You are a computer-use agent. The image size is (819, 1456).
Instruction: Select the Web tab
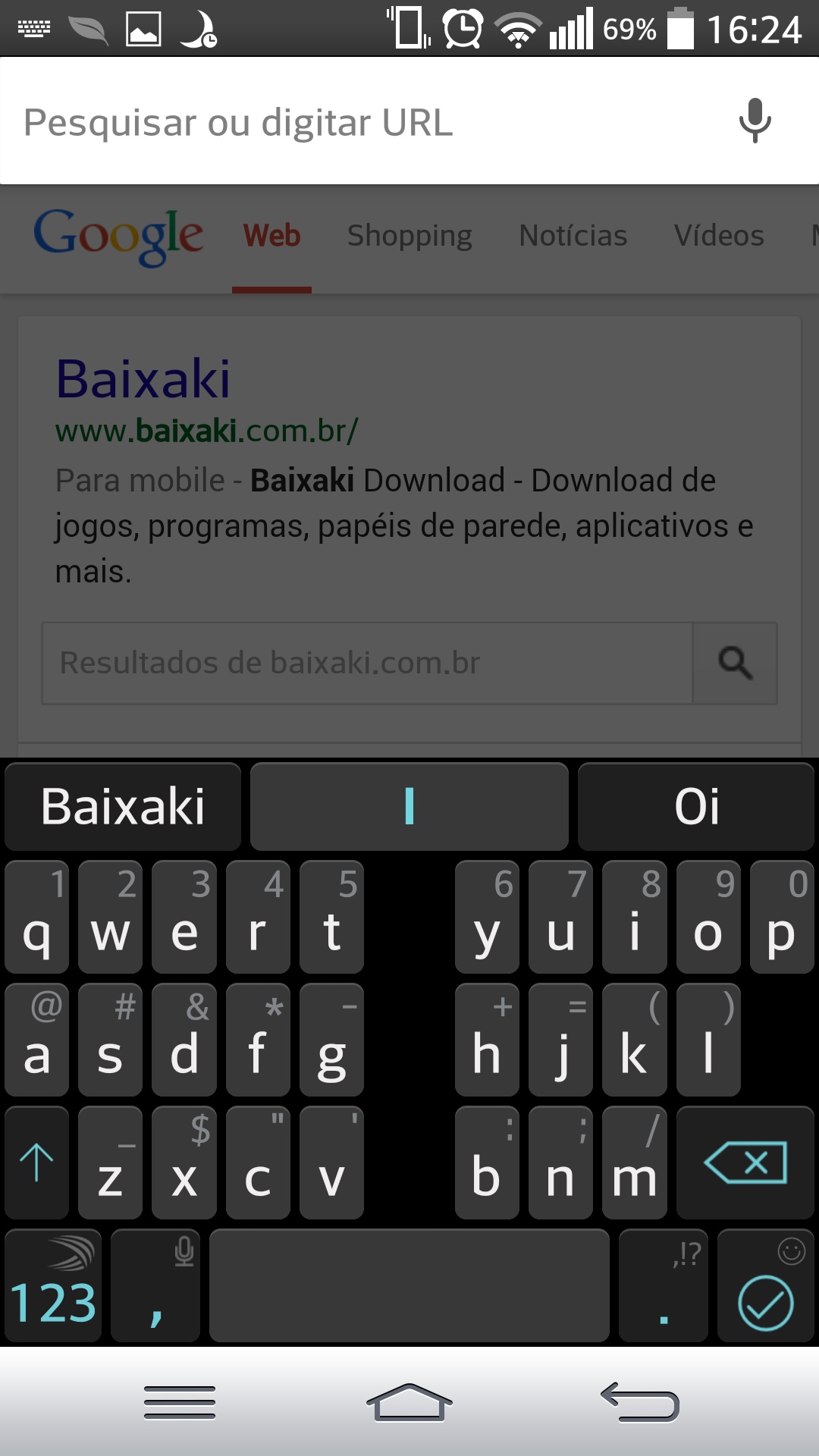(271, 236)
